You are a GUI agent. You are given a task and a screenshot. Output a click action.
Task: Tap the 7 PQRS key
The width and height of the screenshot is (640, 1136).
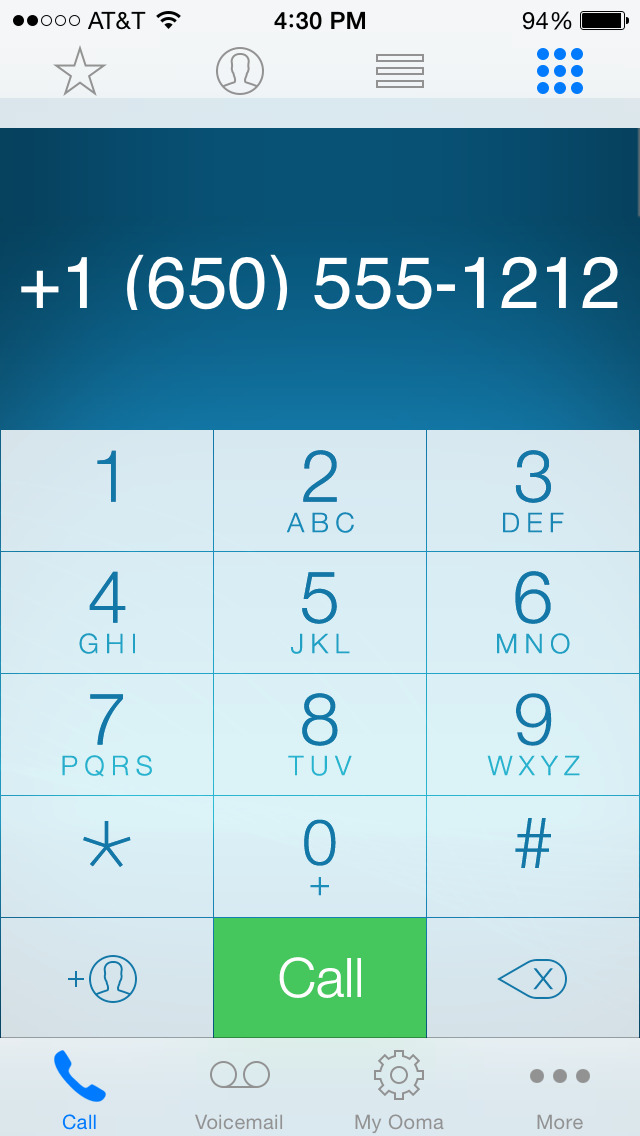pyautogui.click(x=107, y=734)
